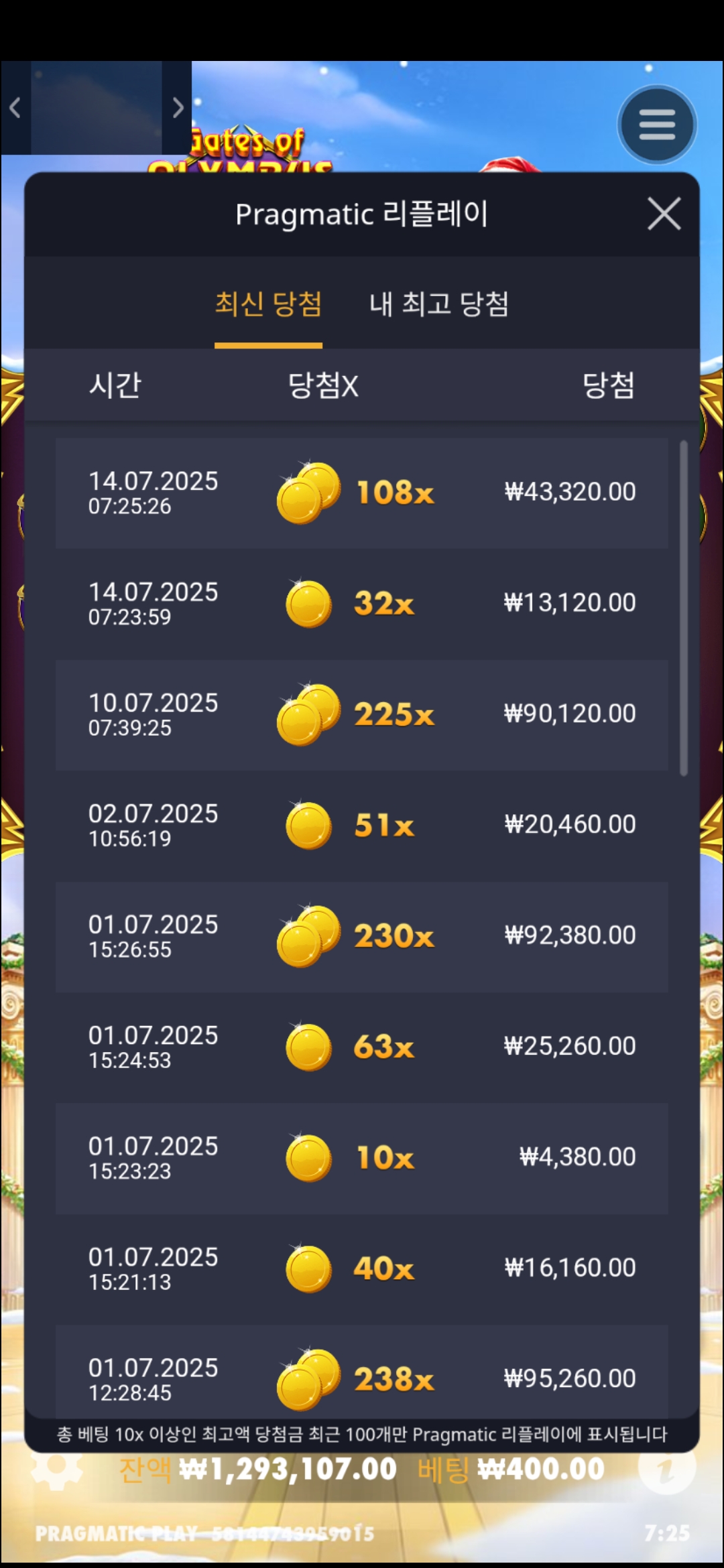Open the hamburger menu button
The height and width of the screenshot is (1568, 724).
656,125
